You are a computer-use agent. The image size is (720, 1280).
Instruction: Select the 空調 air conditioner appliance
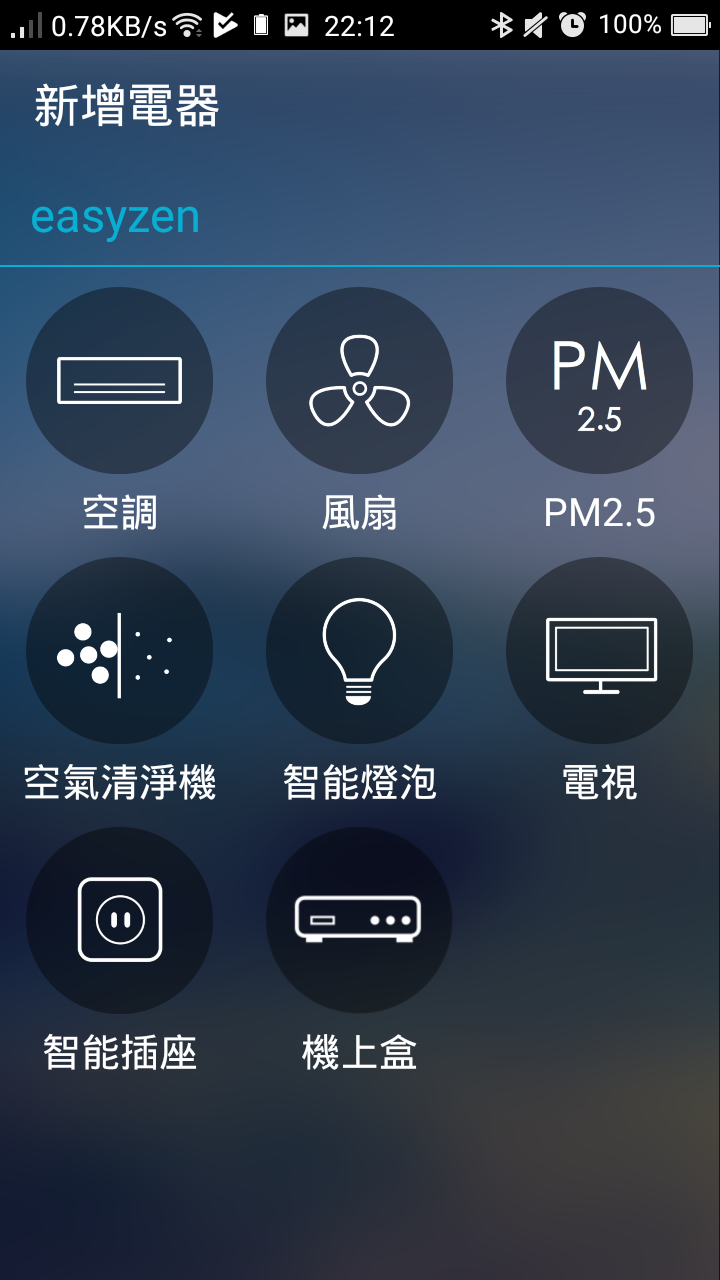click(x=119, y=381)
